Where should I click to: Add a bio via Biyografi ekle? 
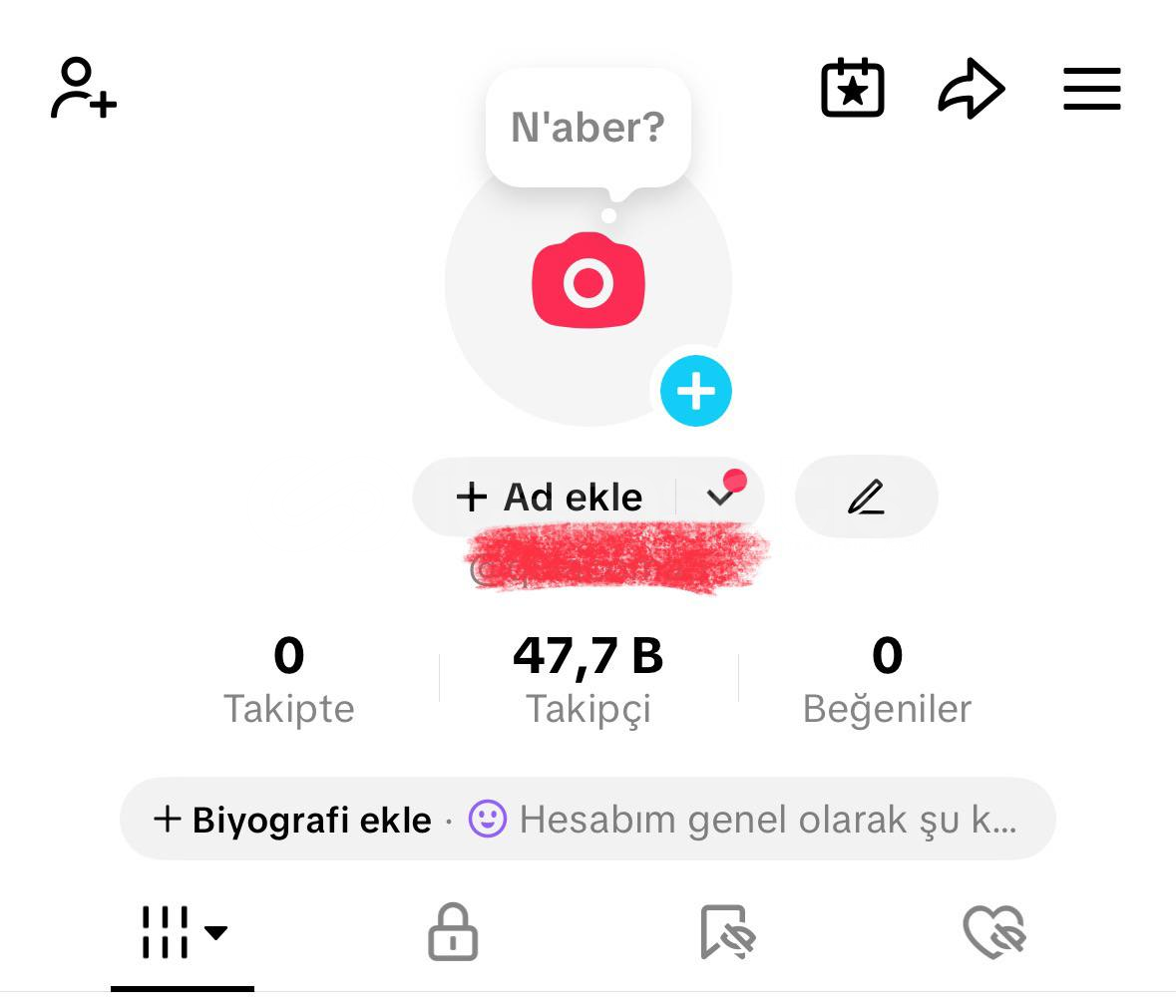pos(293,820)
